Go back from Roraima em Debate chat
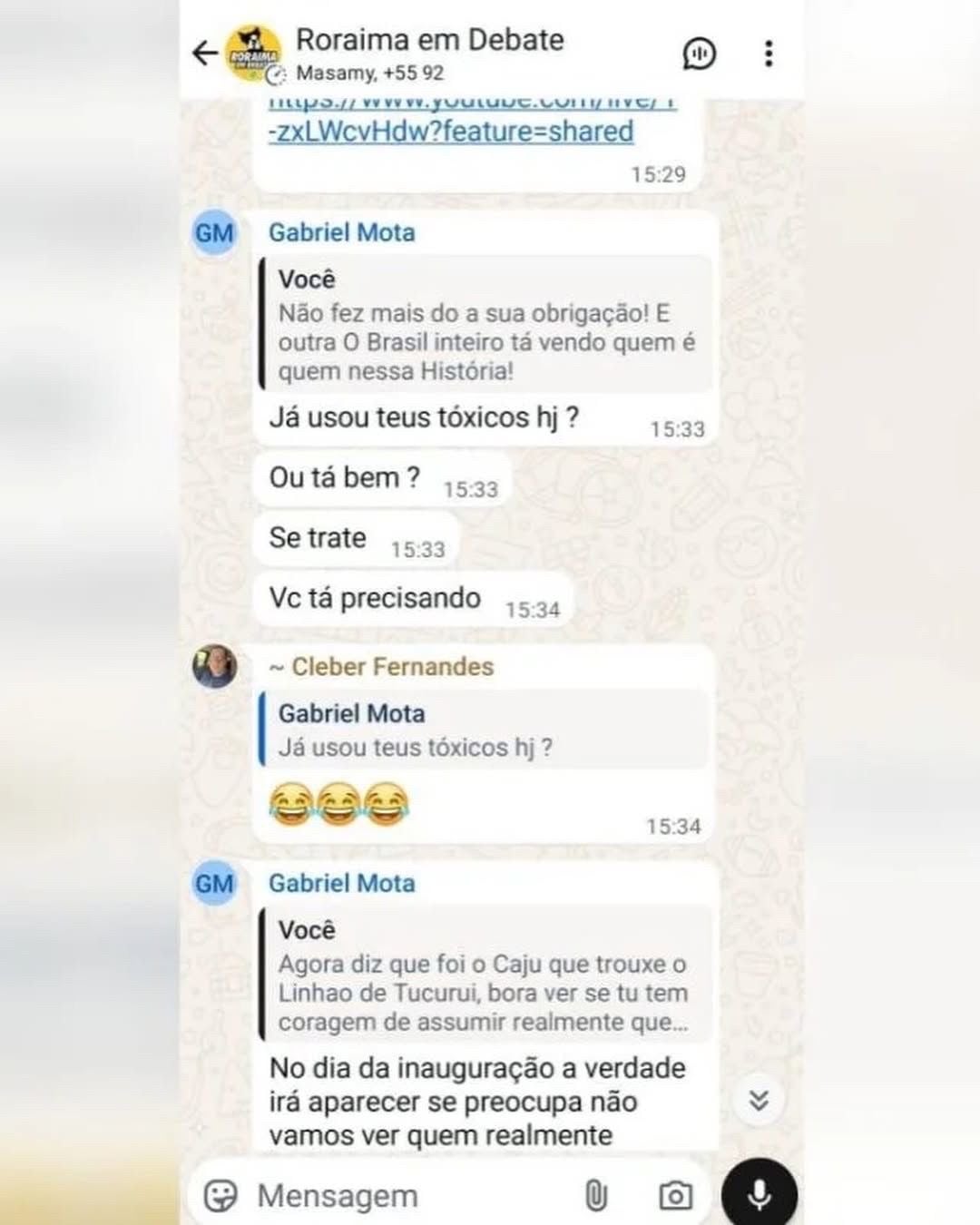 205,53
